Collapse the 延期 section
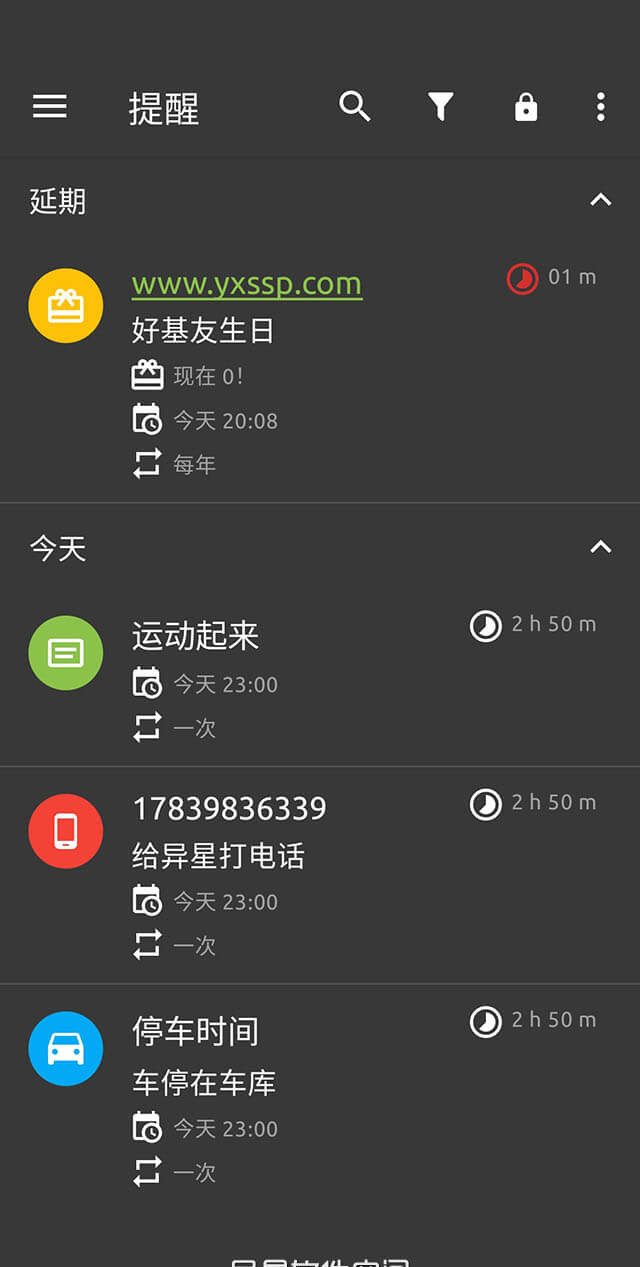The height and width of the screenshot is (1267, 640). point(600,200)
